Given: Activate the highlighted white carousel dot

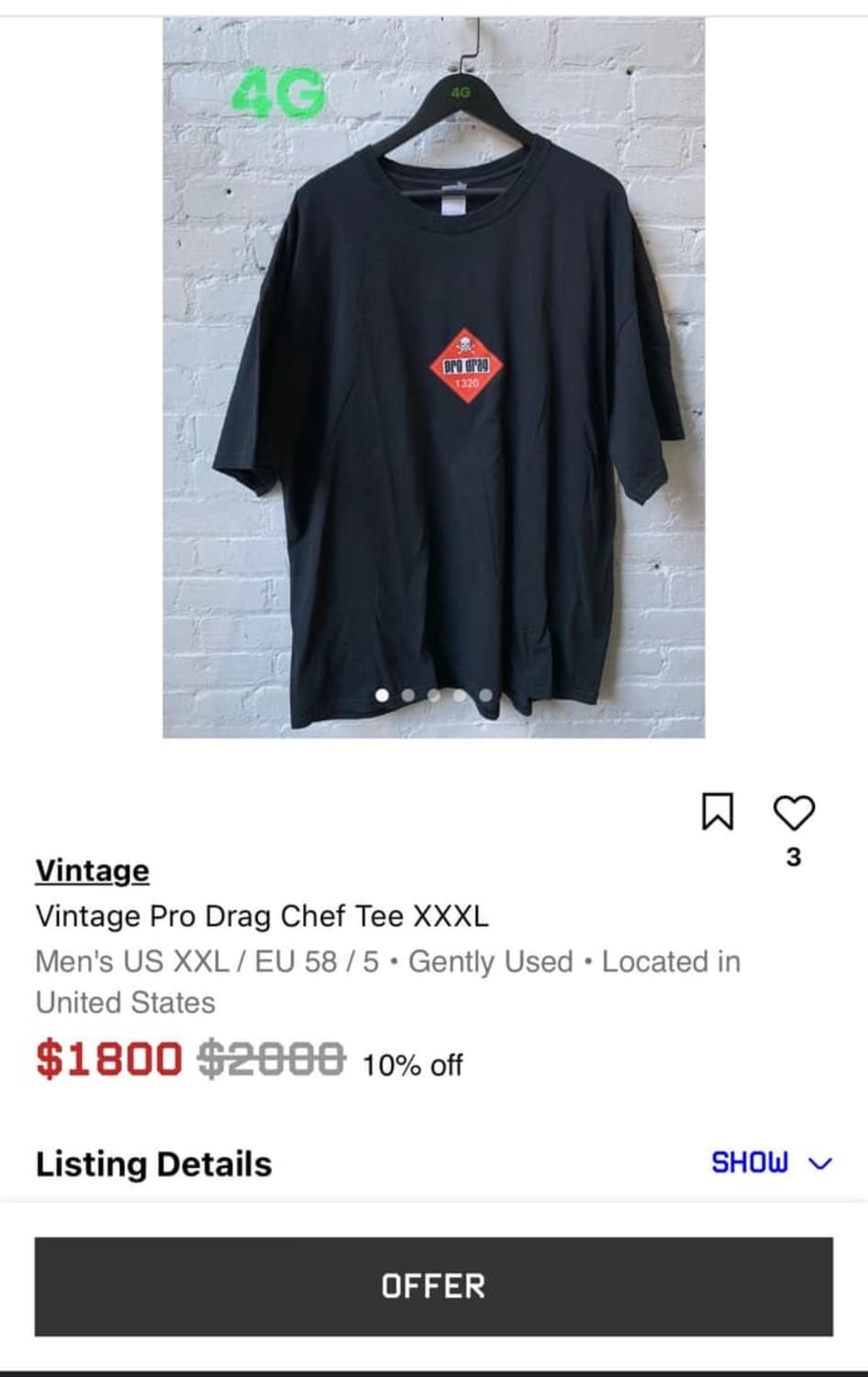Looking at the screenshot, I should [x=383, y=696].
